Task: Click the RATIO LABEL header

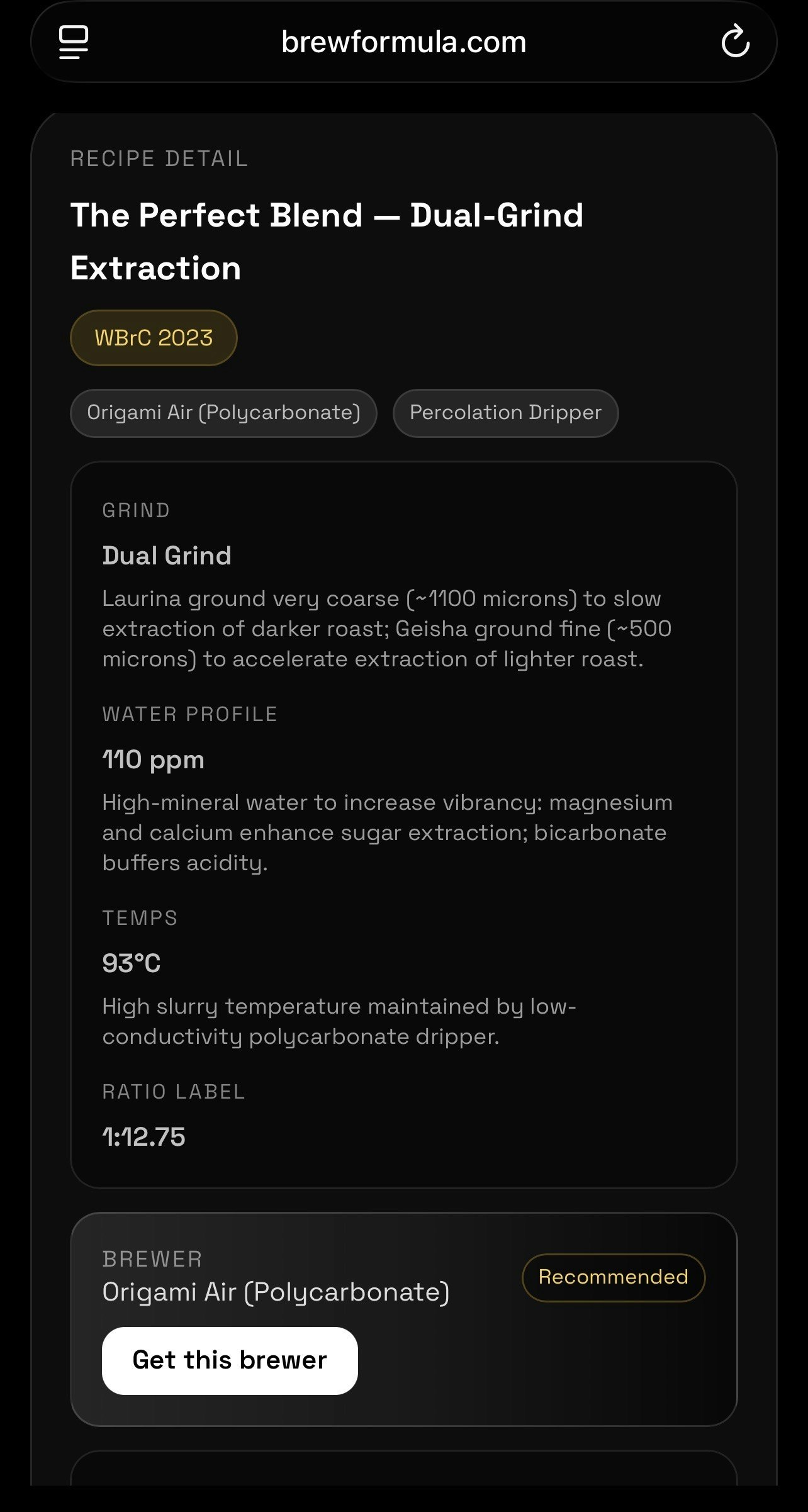Action: [x=174, y=1092]
